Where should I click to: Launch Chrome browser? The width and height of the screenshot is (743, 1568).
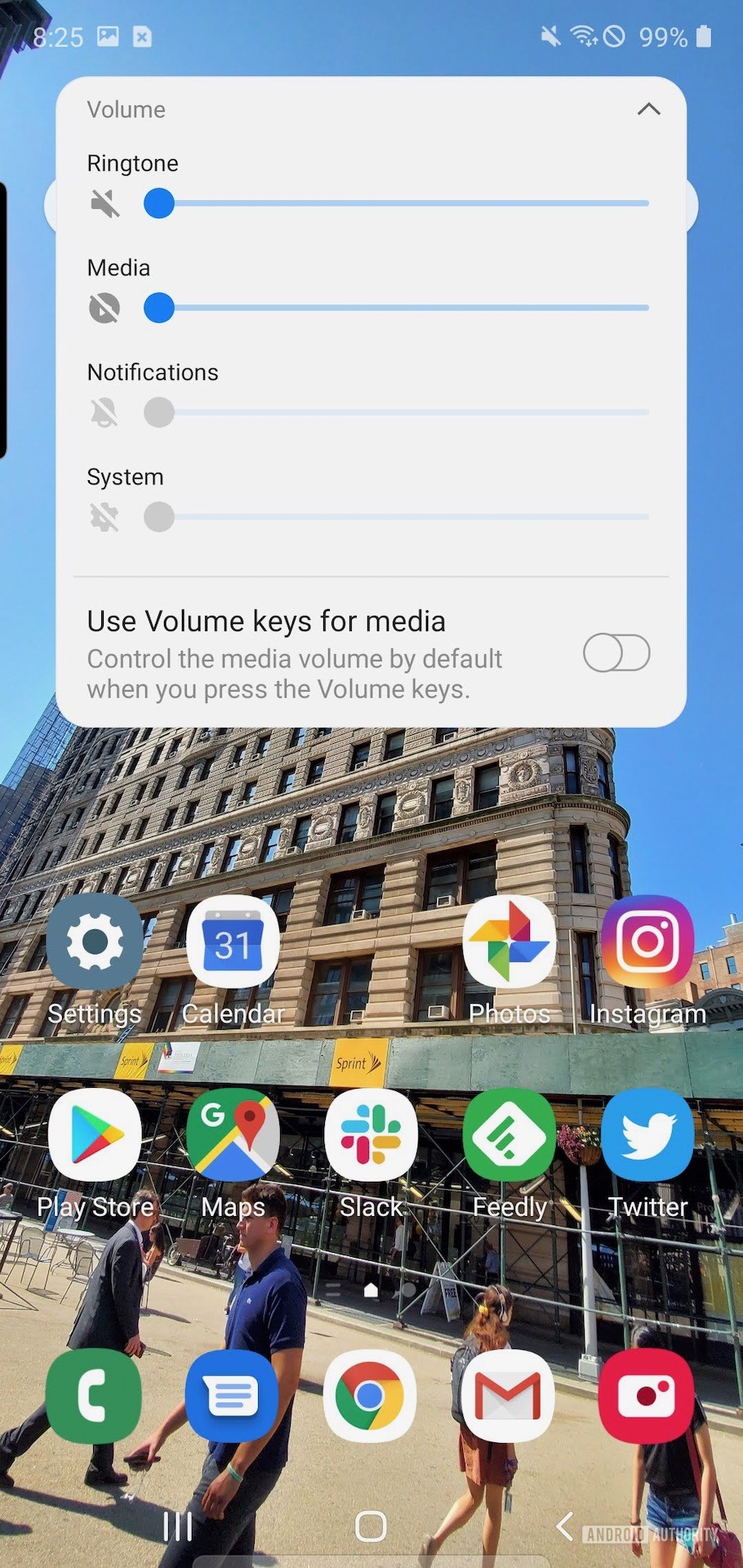coord(371,1396)
